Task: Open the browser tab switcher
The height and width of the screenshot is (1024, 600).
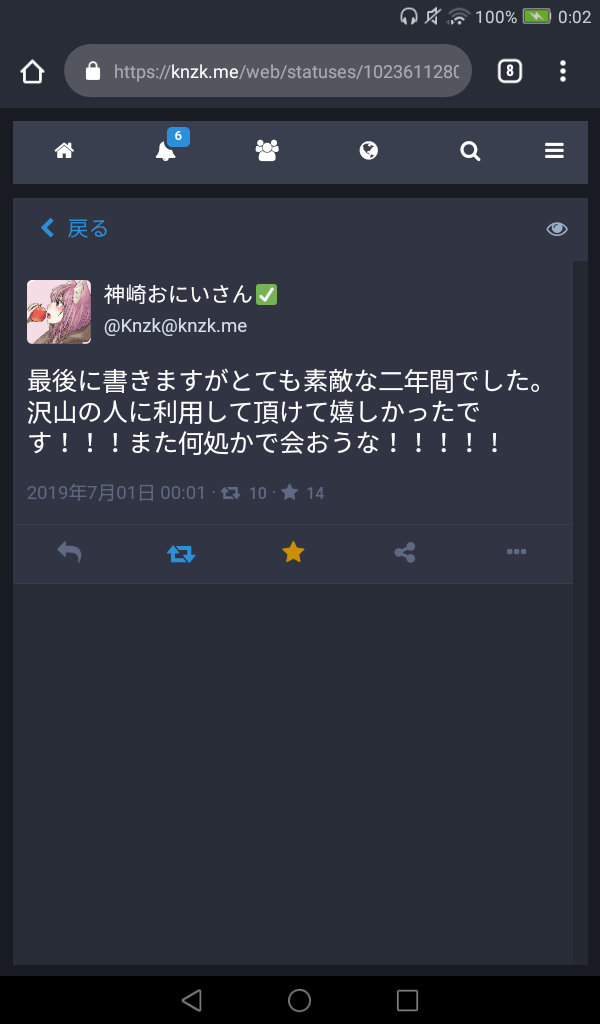Action: click(510, 71)
